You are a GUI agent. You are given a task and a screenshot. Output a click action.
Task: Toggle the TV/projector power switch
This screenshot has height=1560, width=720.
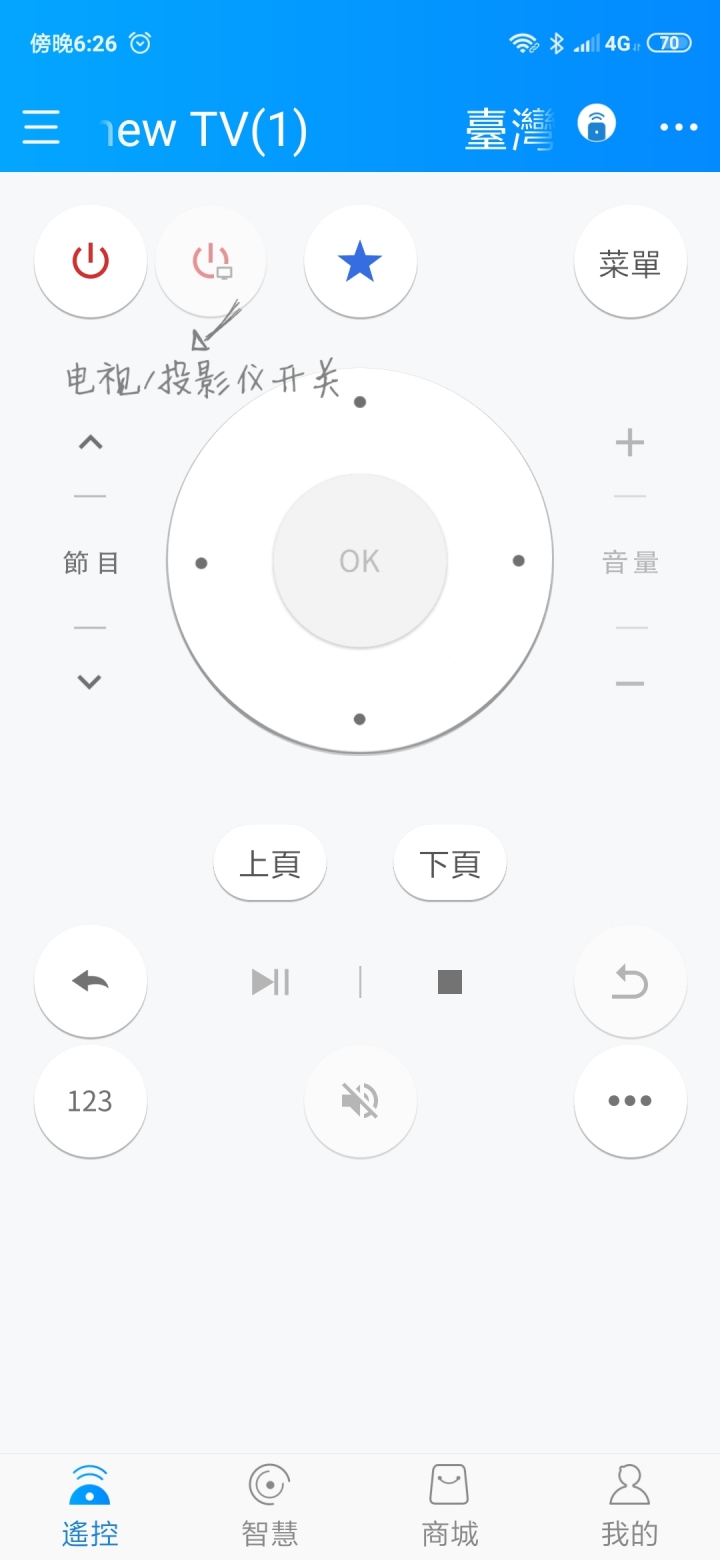point(211,261)
